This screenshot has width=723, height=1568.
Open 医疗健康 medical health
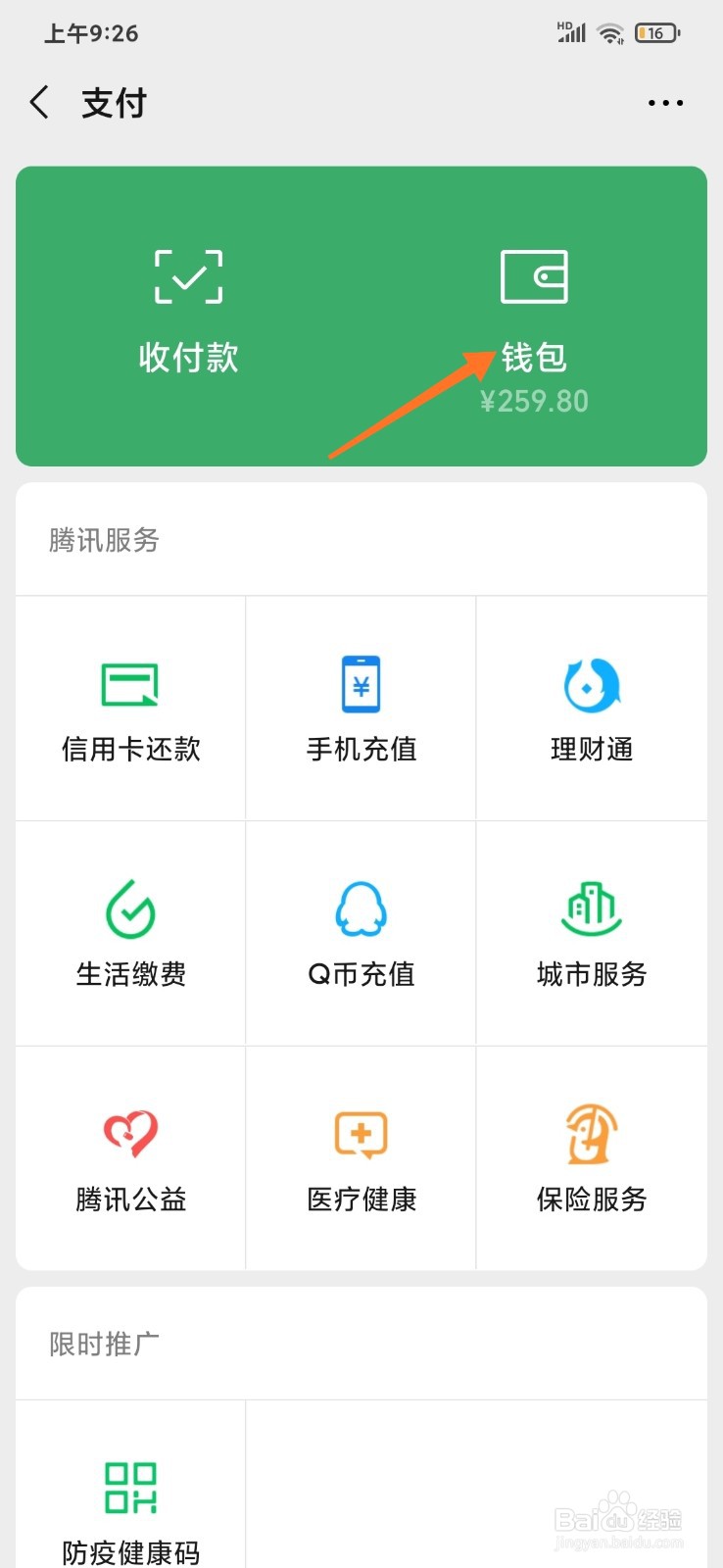[361, 1158]
